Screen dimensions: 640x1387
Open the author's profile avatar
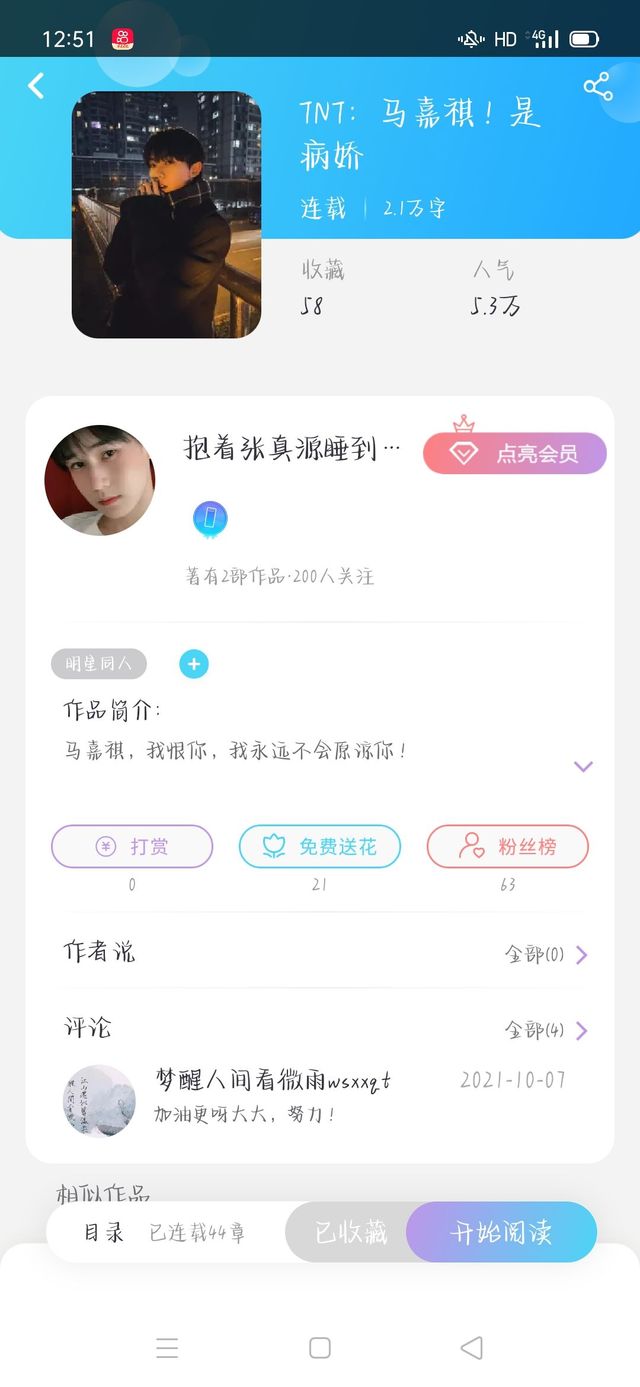click(x=100, y=480)
